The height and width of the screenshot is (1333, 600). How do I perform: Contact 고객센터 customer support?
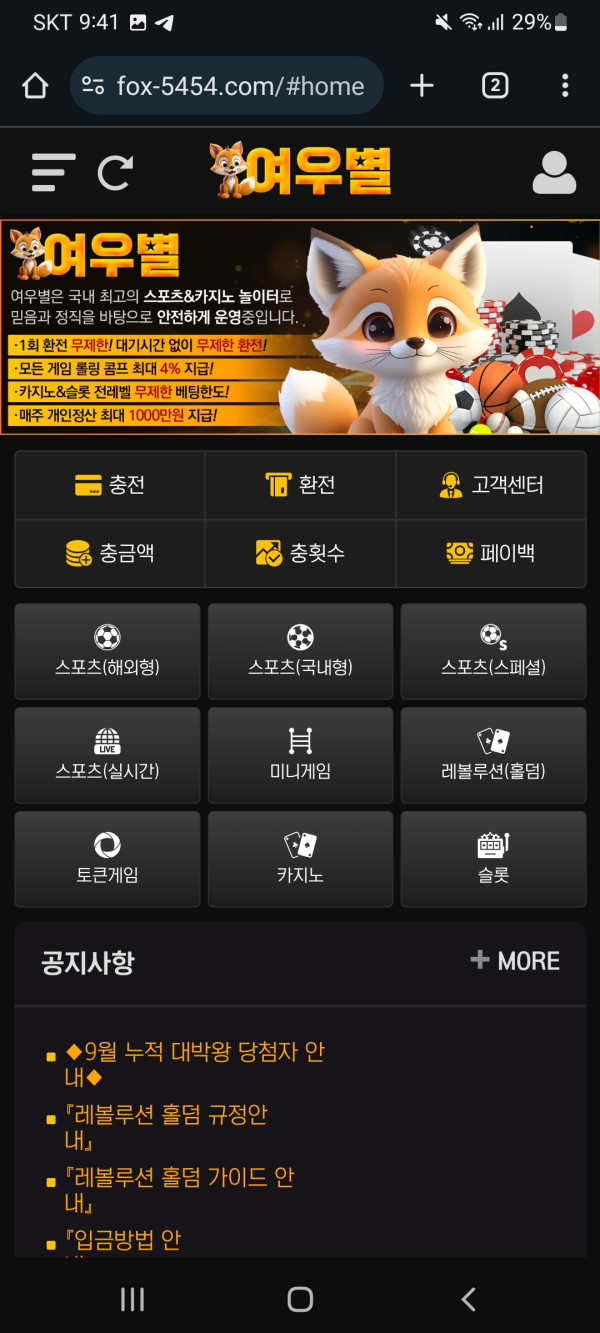coord(491,485)
